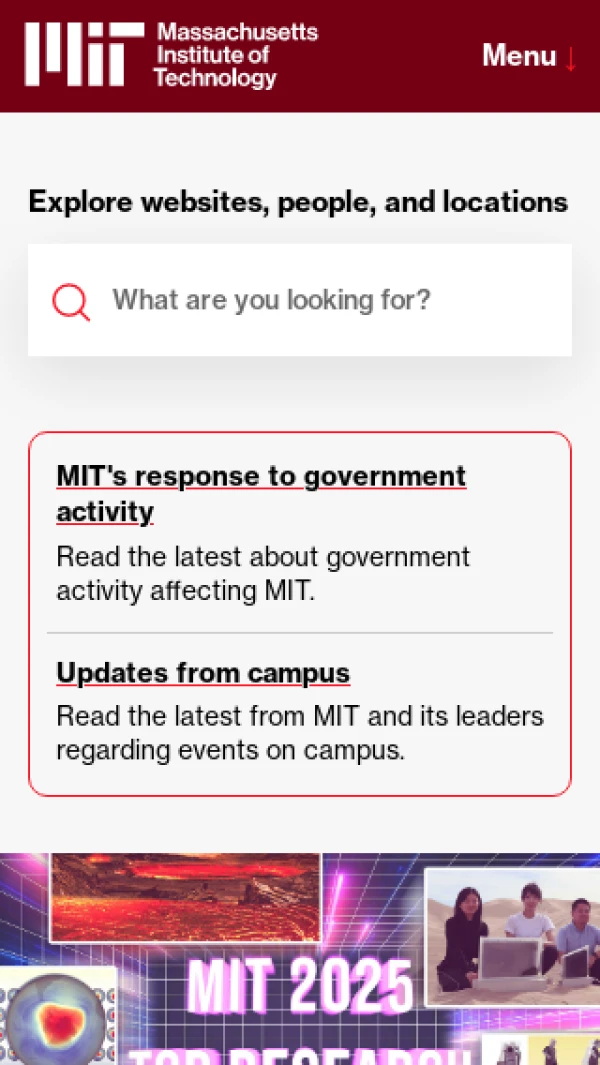Focus the "What are you looking for?" search field
Image resolution: width=600 pixels, height=1065 pixels.
point(330,300)
